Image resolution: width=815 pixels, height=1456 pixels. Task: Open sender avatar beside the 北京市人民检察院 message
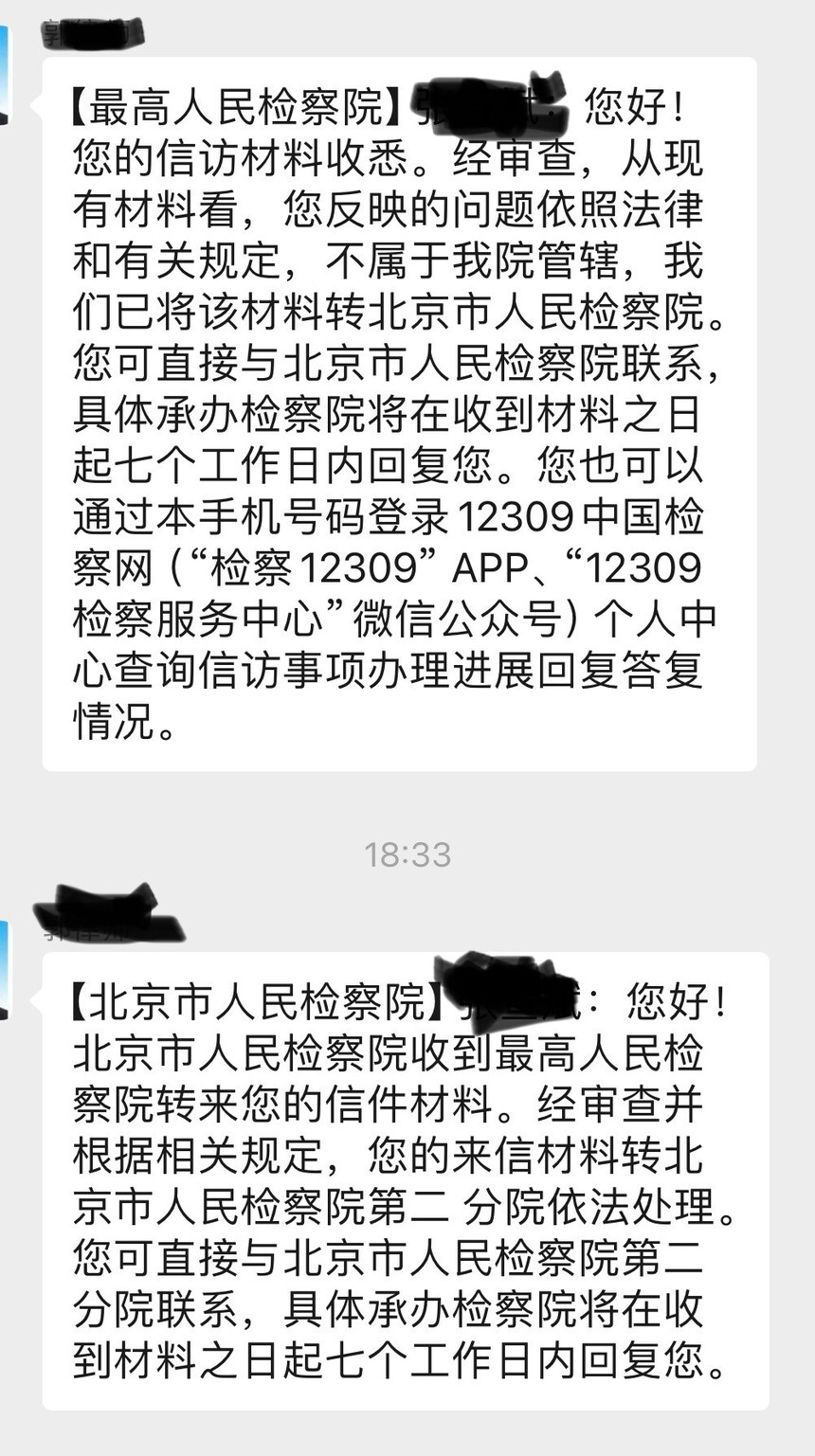(x=4, y=970)
